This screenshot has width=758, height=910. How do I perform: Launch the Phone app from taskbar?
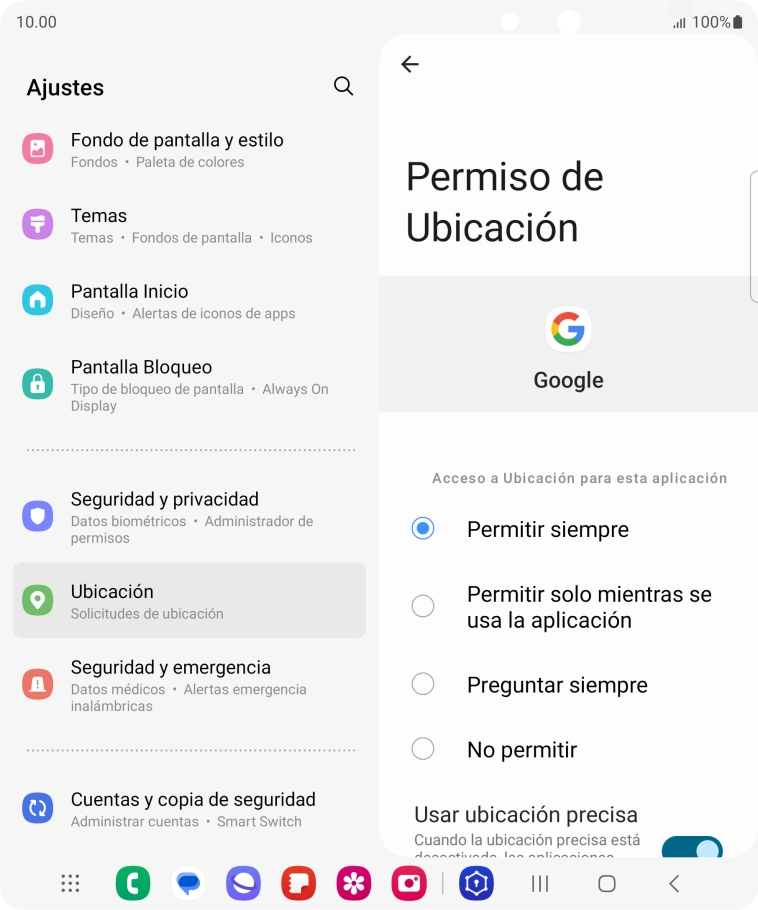[x=133, y=883]
